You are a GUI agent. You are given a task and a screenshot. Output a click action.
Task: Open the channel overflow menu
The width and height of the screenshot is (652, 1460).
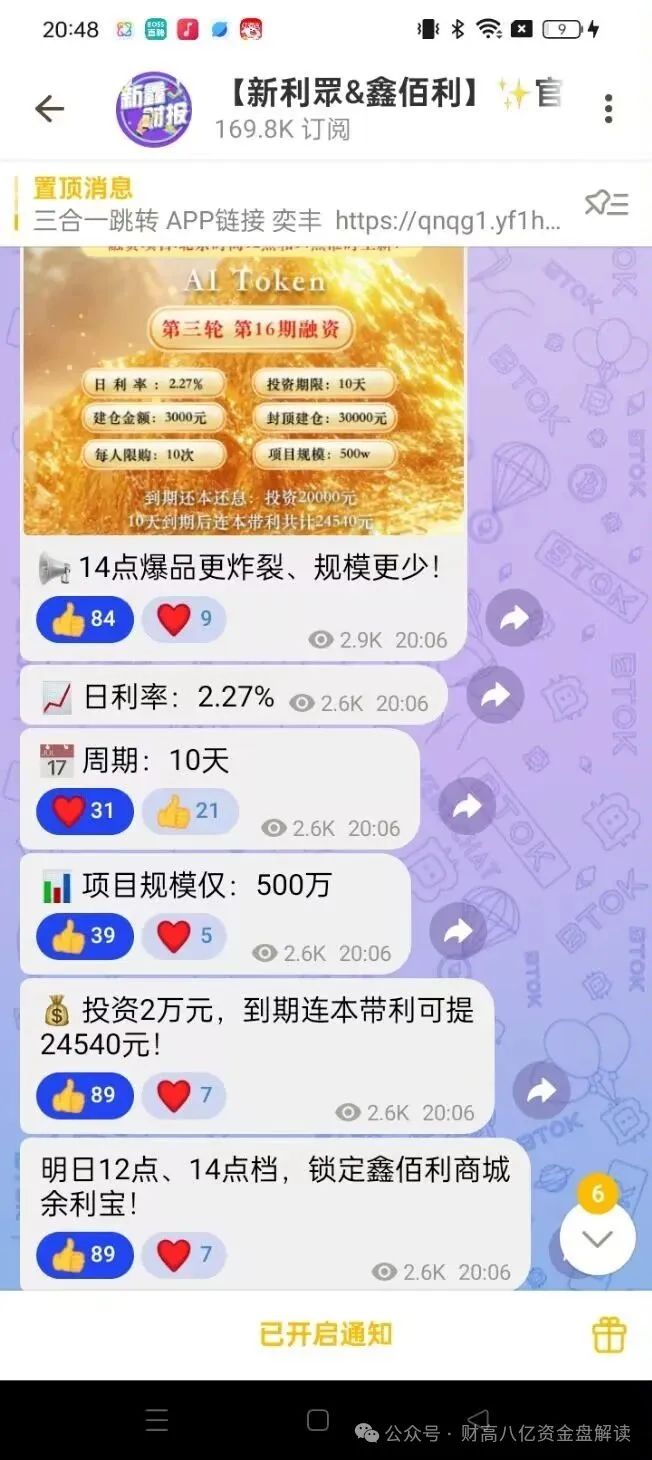point(608,109)
